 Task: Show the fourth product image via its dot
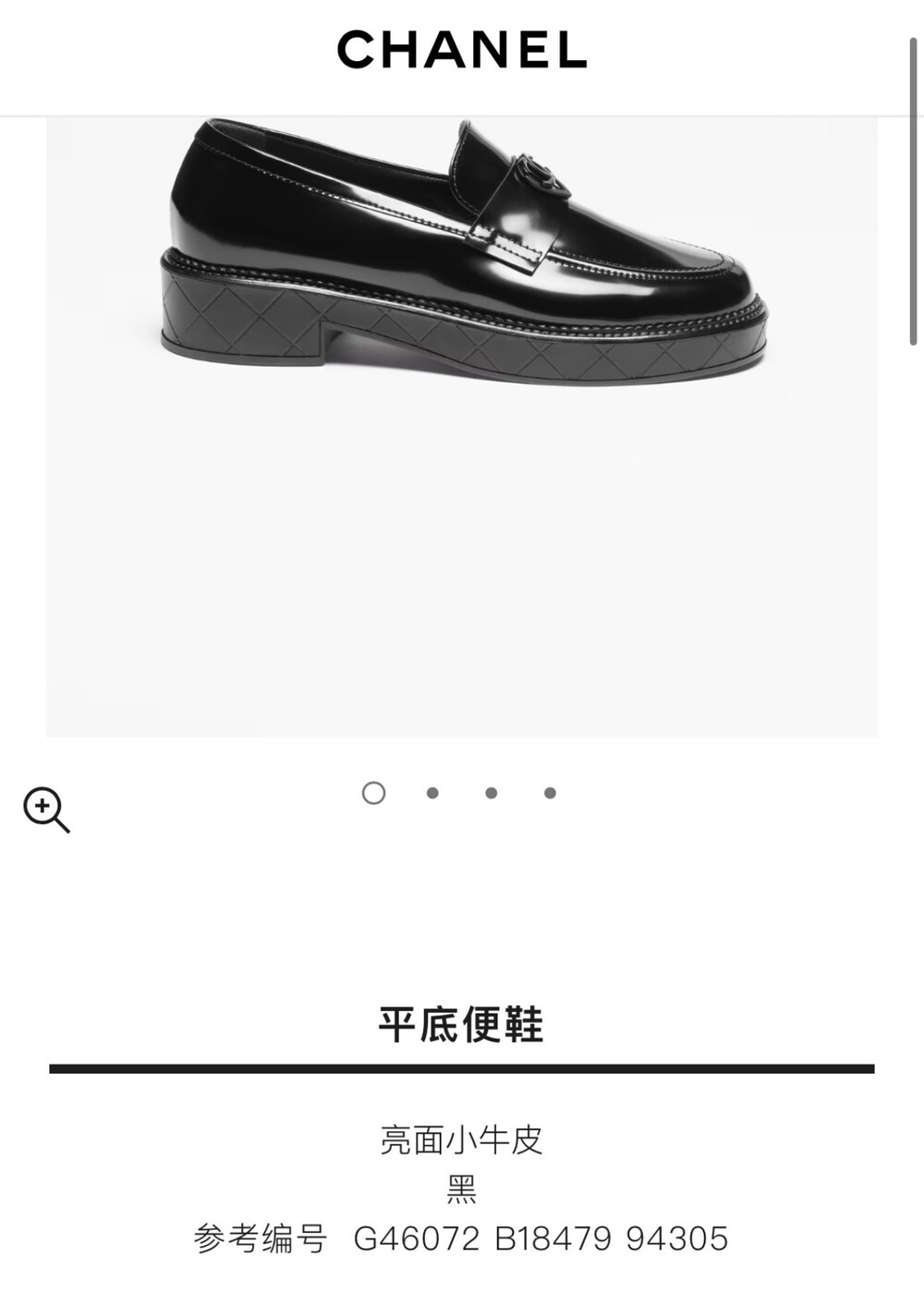[x=550, y=793]
